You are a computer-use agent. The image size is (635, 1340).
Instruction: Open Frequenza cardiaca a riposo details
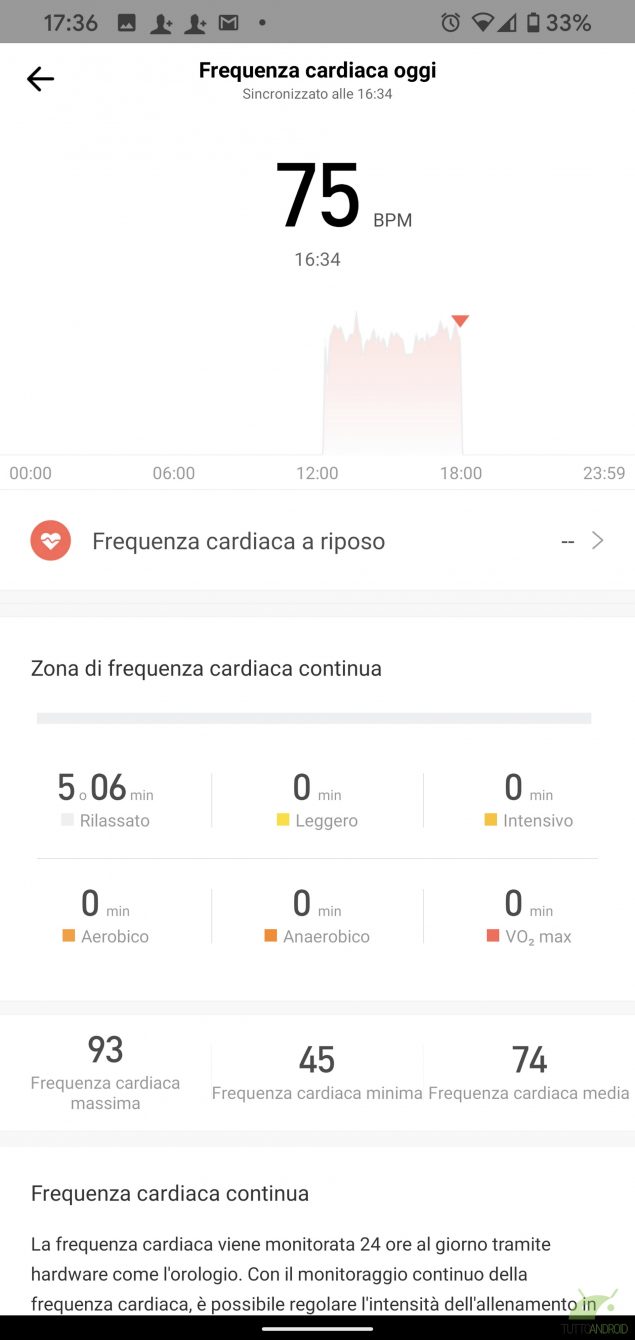(x=317, y=541)
